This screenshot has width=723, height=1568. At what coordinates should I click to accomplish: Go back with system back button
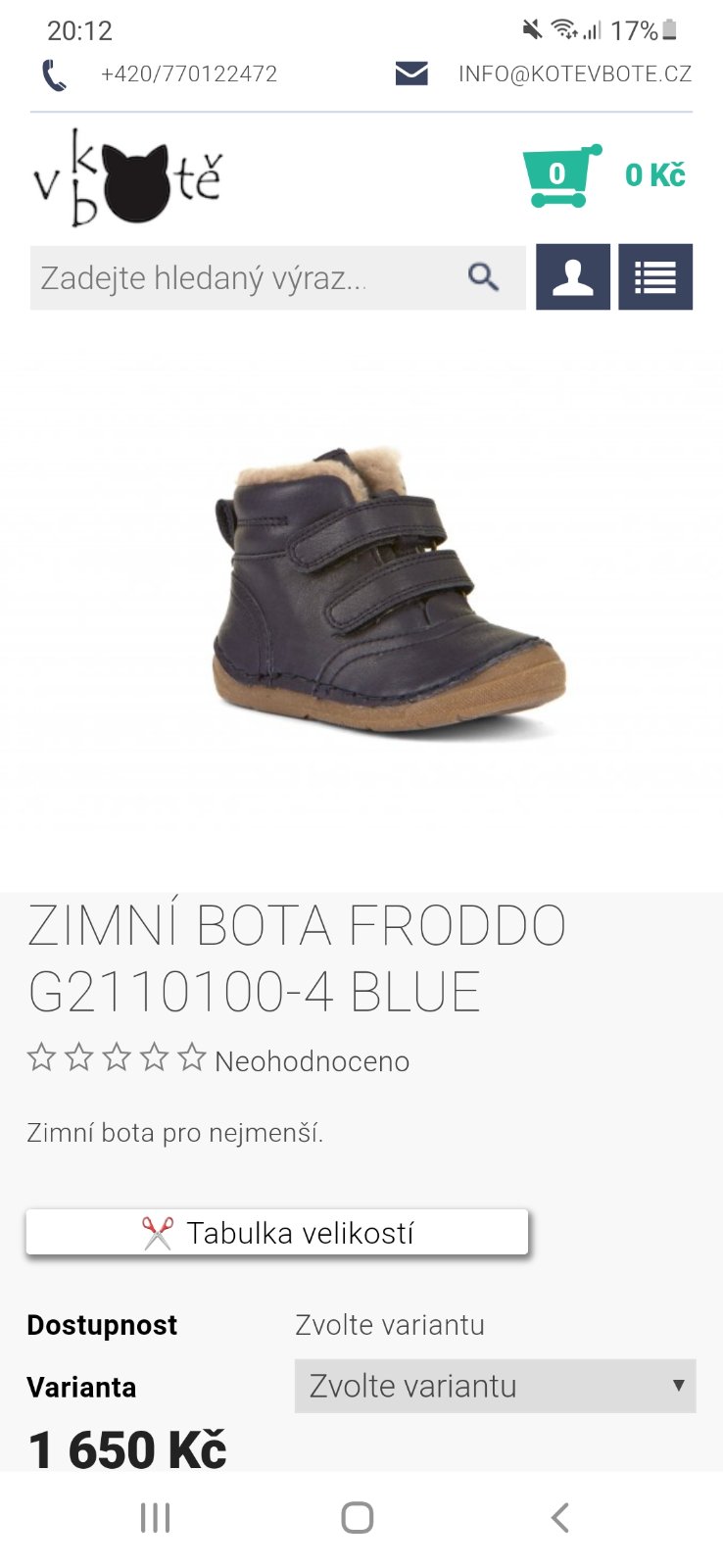[x=559, y=1518]
